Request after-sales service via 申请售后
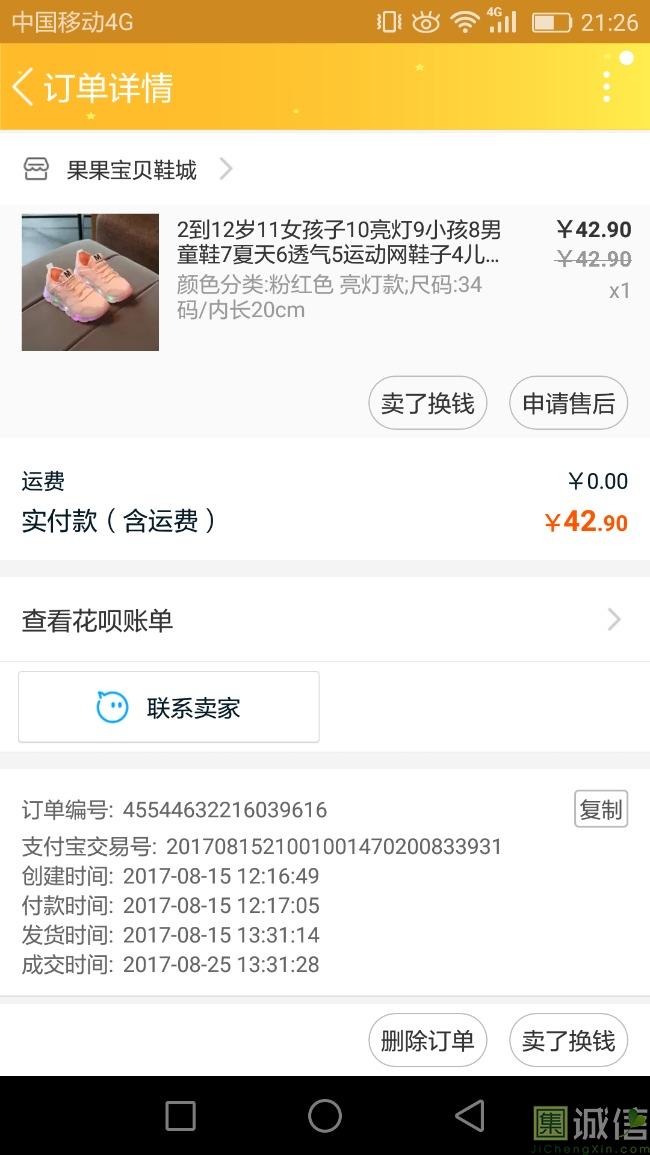 click(x=568, y=403)
